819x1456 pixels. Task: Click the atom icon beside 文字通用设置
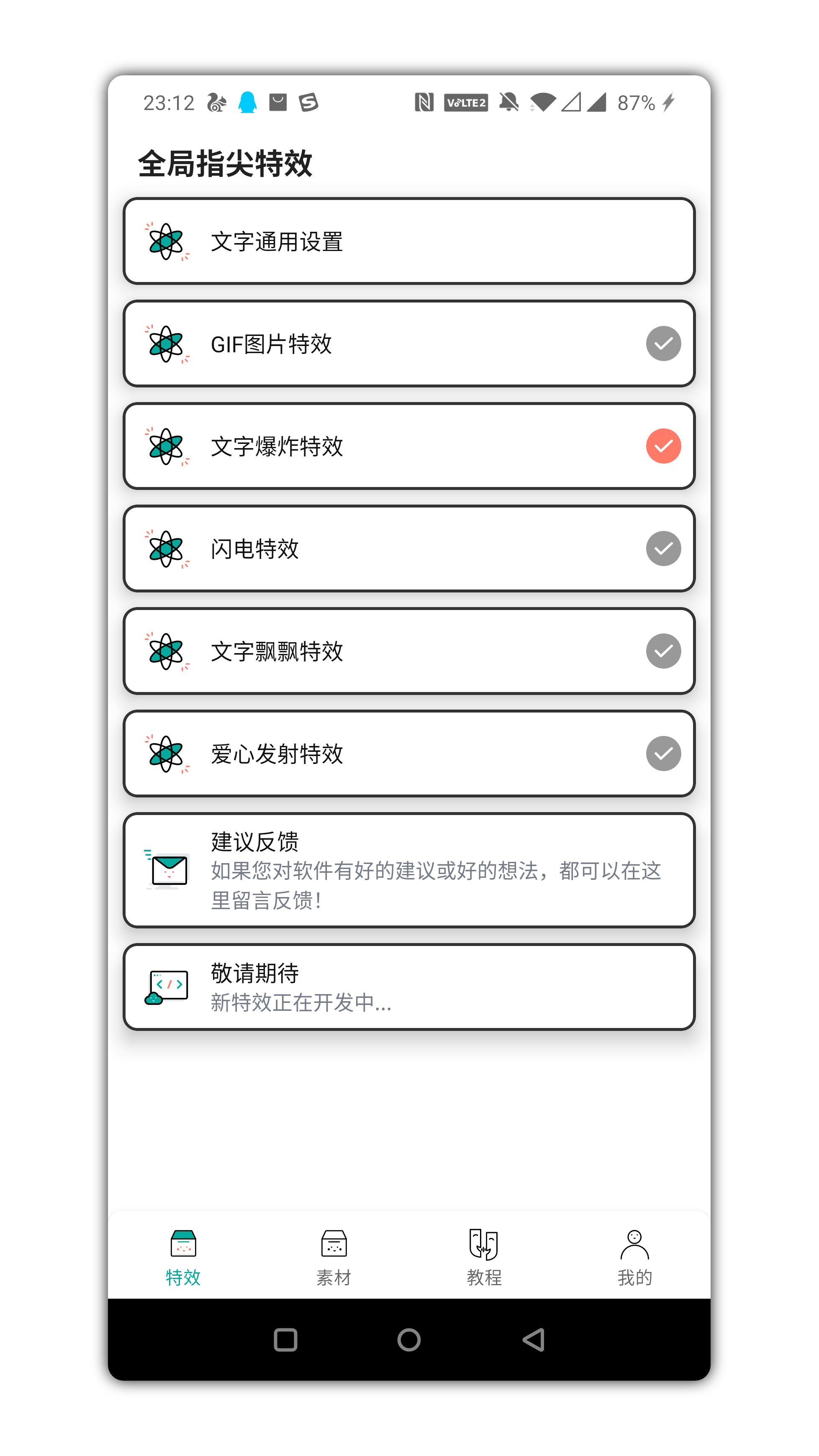click(x=166, y=241)
